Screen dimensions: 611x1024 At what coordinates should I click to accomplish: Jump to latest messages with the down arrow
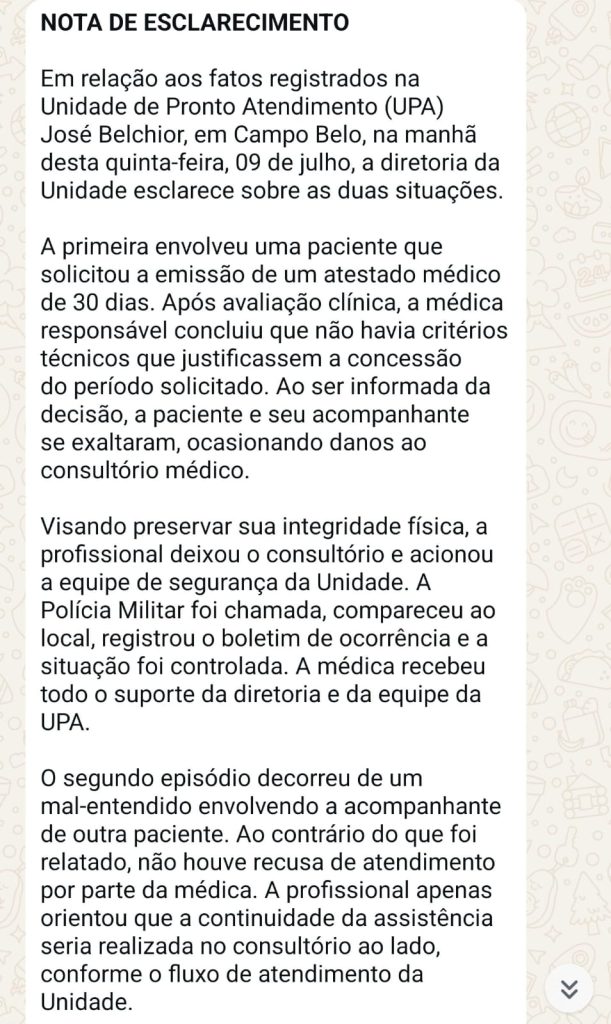click(569, 989)
